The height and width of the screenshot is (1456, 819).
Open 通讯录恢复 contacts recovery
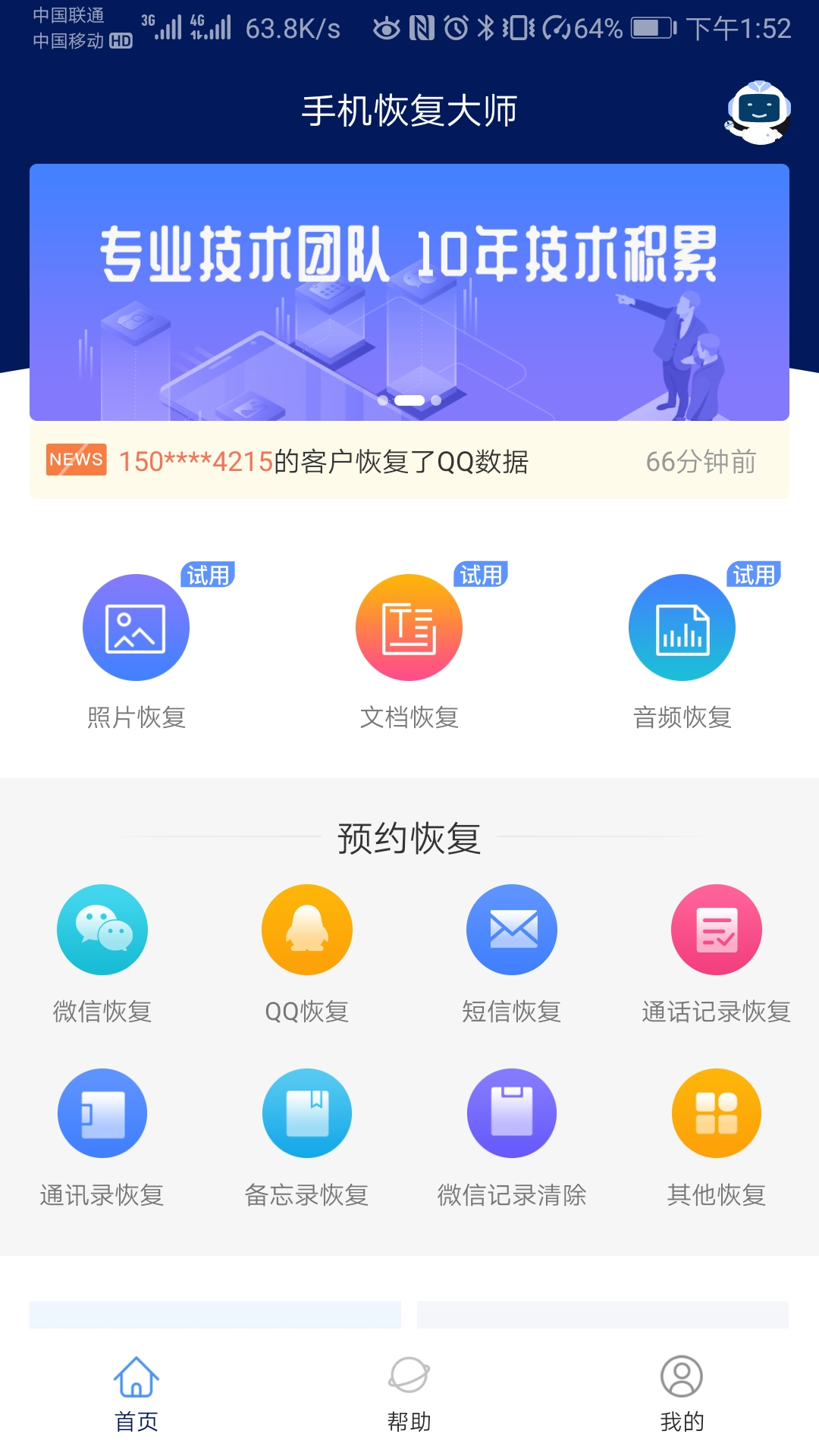point(102,1139)
